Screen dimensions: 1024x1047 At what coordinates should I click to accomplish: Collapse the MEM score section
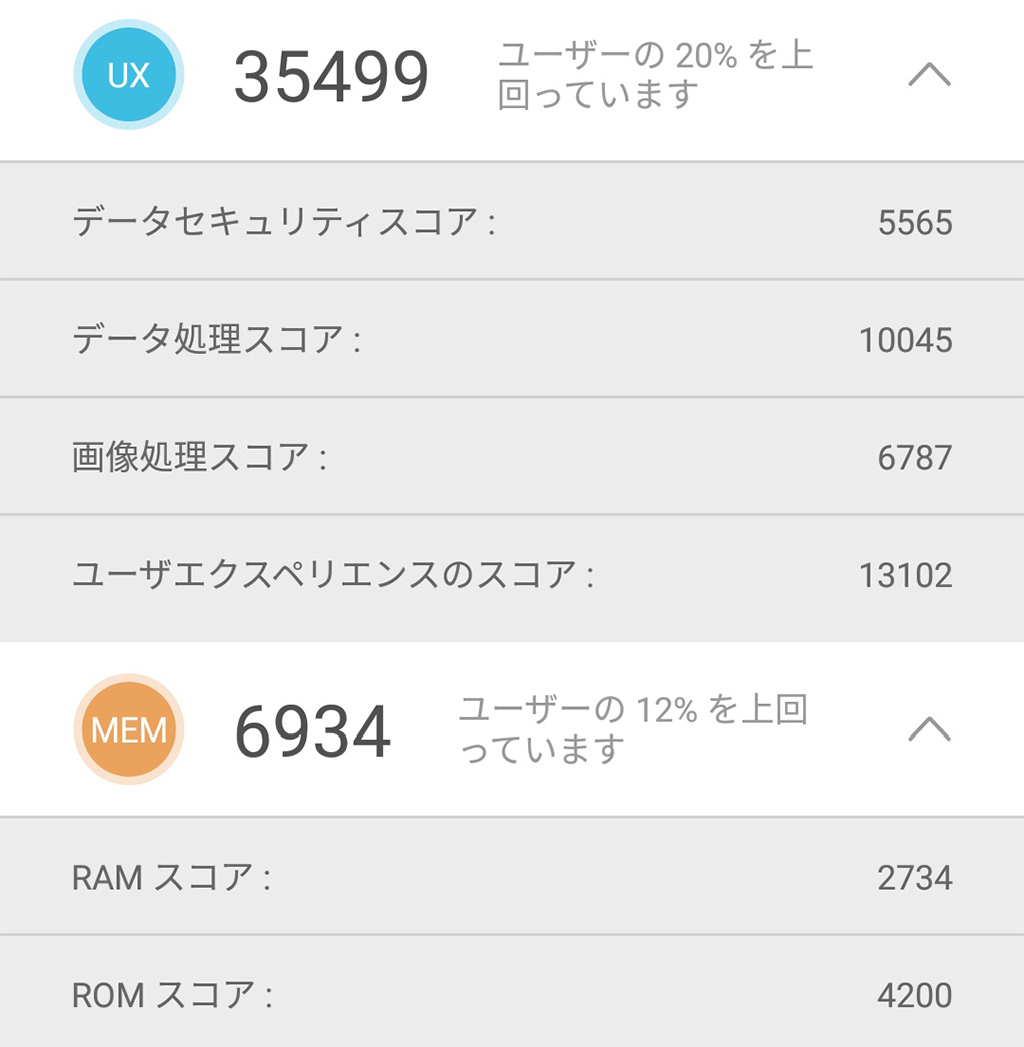pos(929,730)
